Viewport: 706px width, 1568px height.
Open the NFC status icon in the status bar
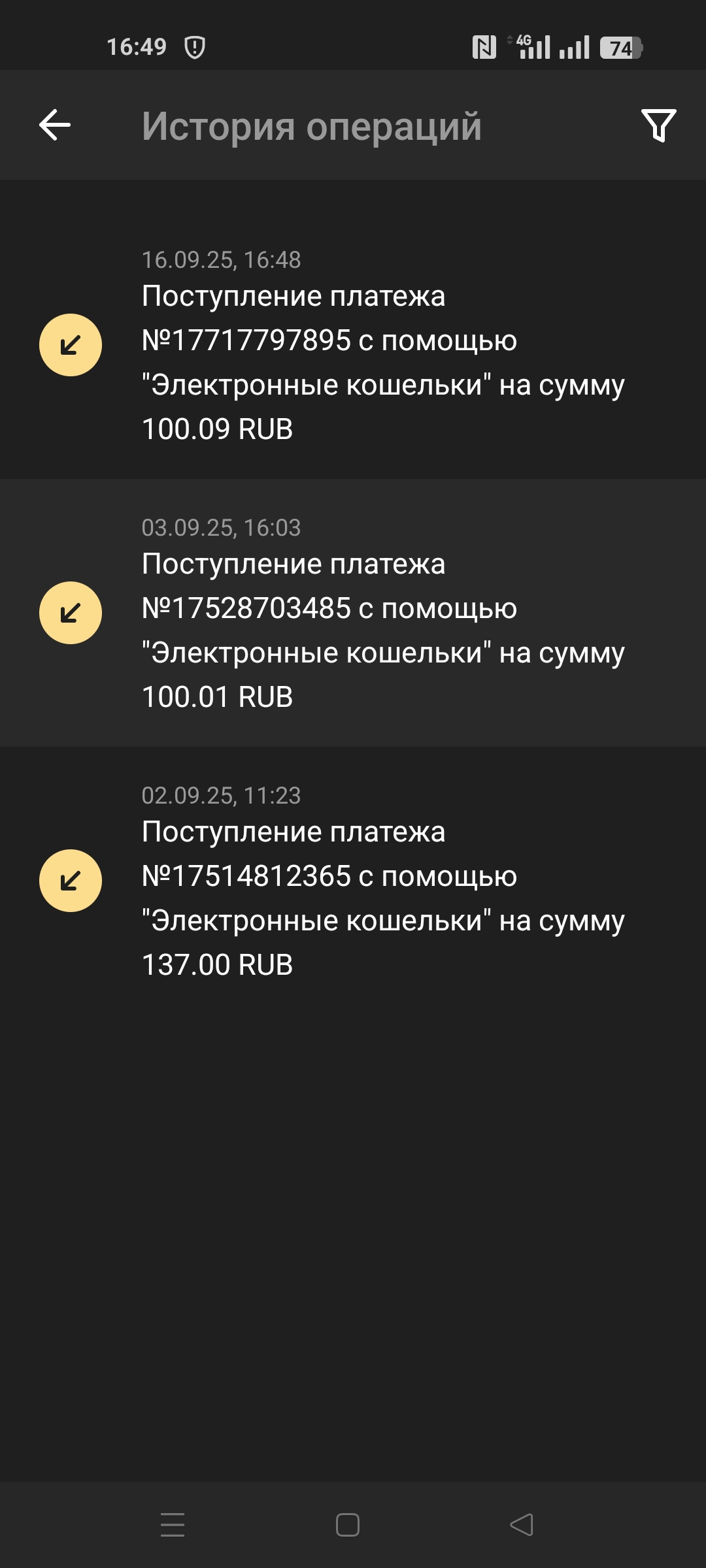tap(485, 48)
